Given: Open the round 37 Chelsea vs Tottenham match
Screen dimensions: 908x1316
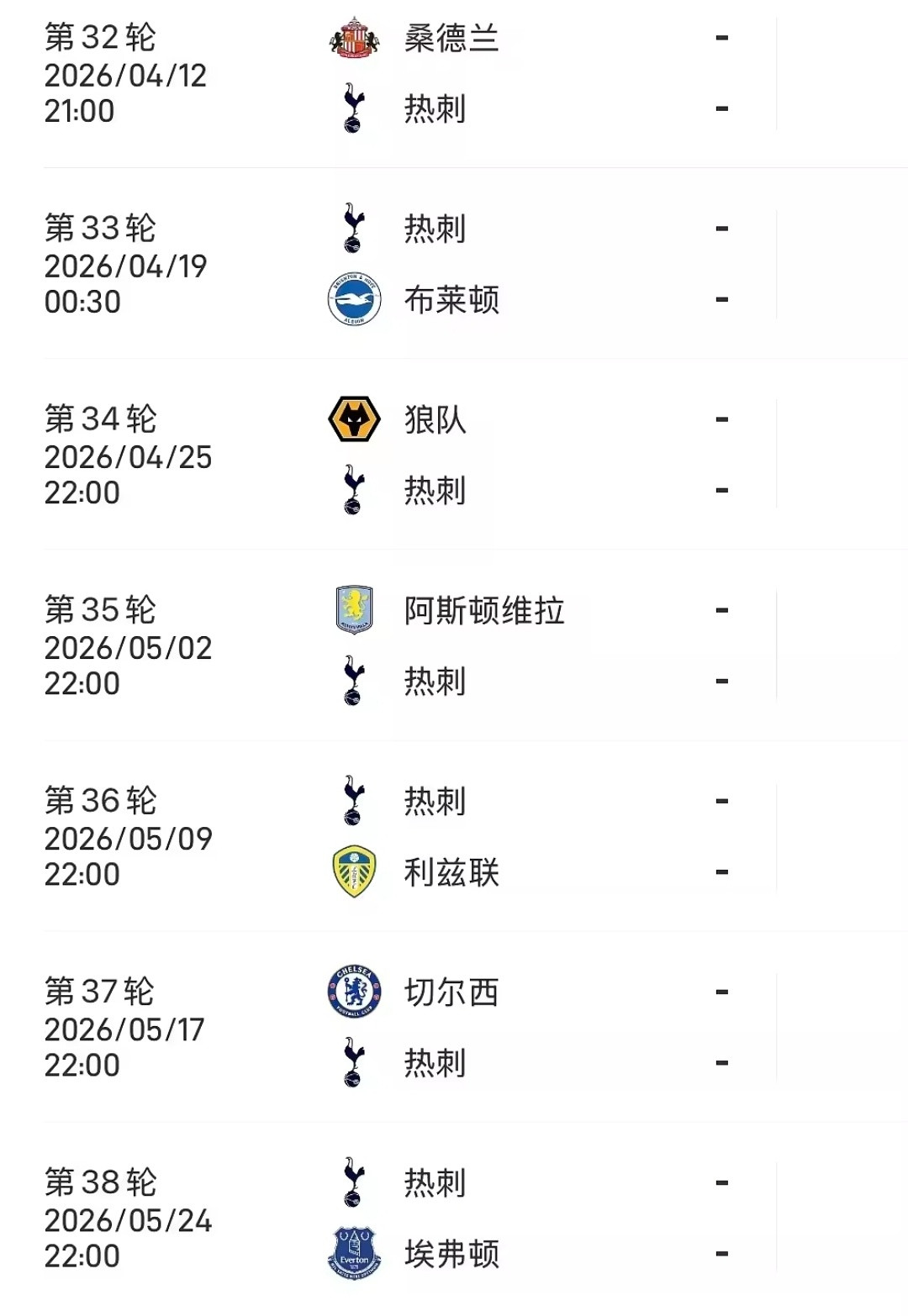Looking at the screenshot, I should coord(454,1027).
